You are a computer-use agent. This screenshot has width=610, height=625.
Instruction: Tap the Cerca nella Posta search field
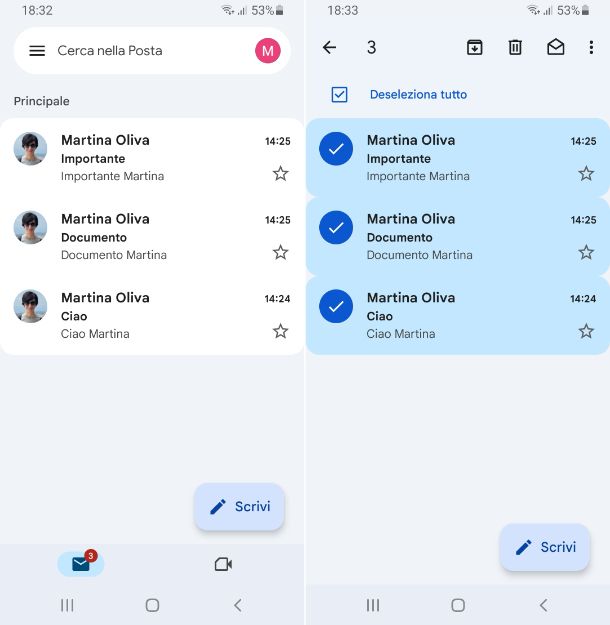click(140, 51)
